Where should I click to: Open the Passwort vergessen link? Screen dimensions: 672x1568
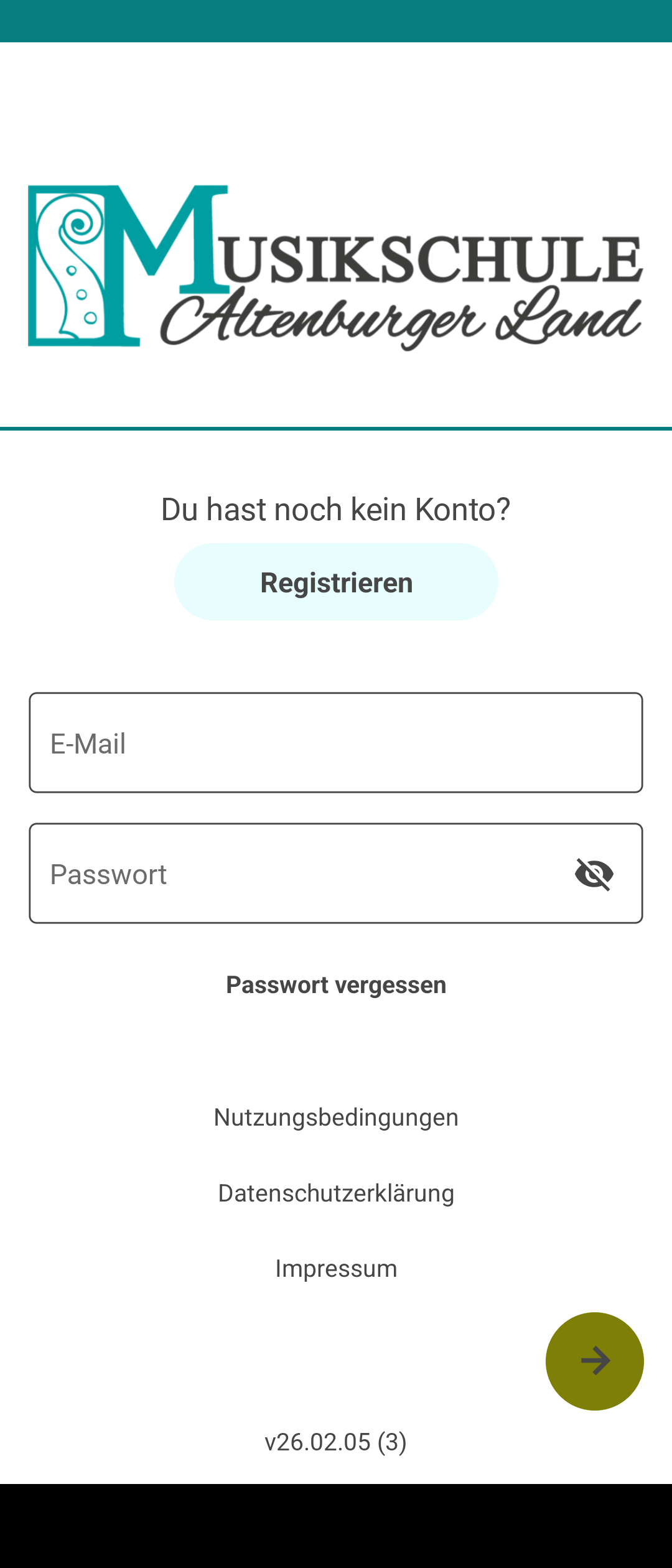pos(336,984)
